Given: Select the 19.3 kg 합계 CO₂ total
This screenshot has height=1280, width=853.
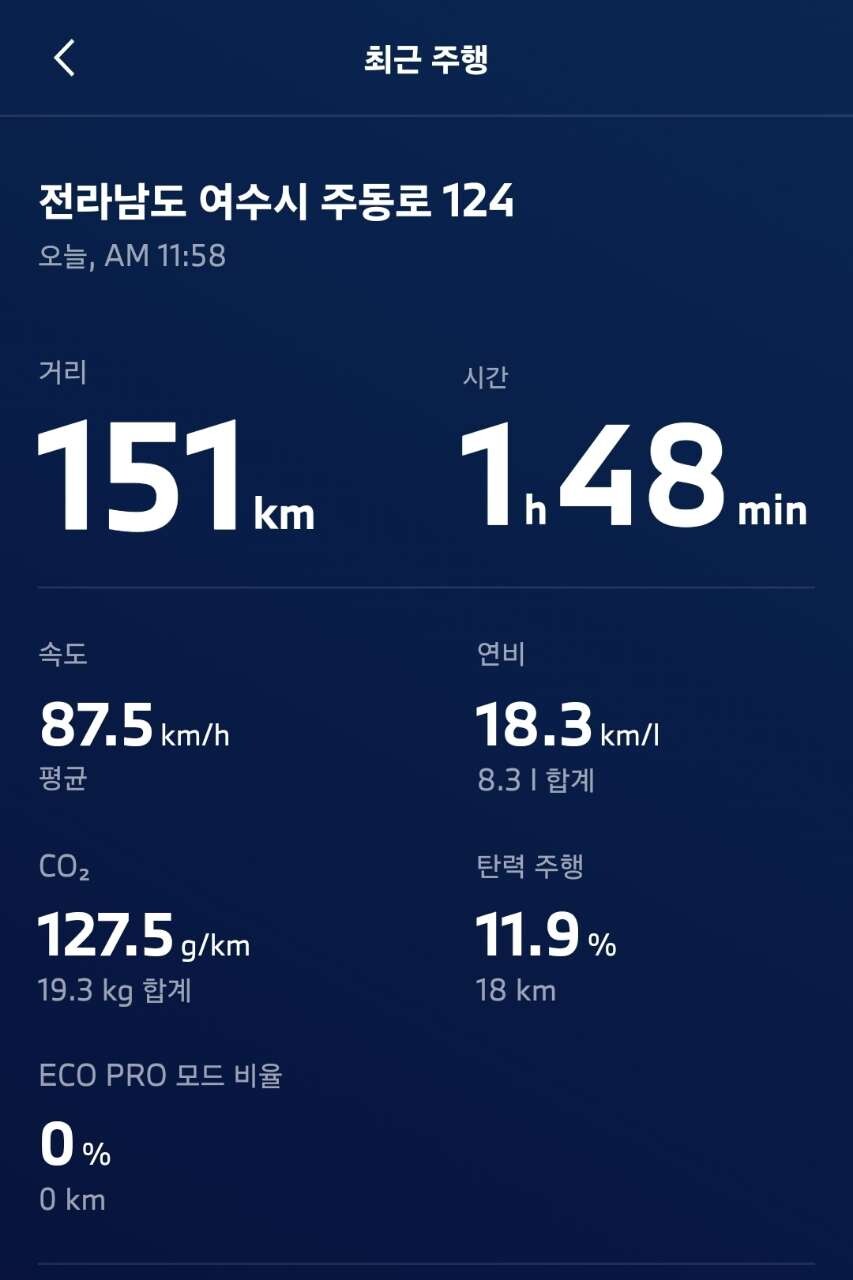Looking at the screenshot, I should click(x=115, y=992).
